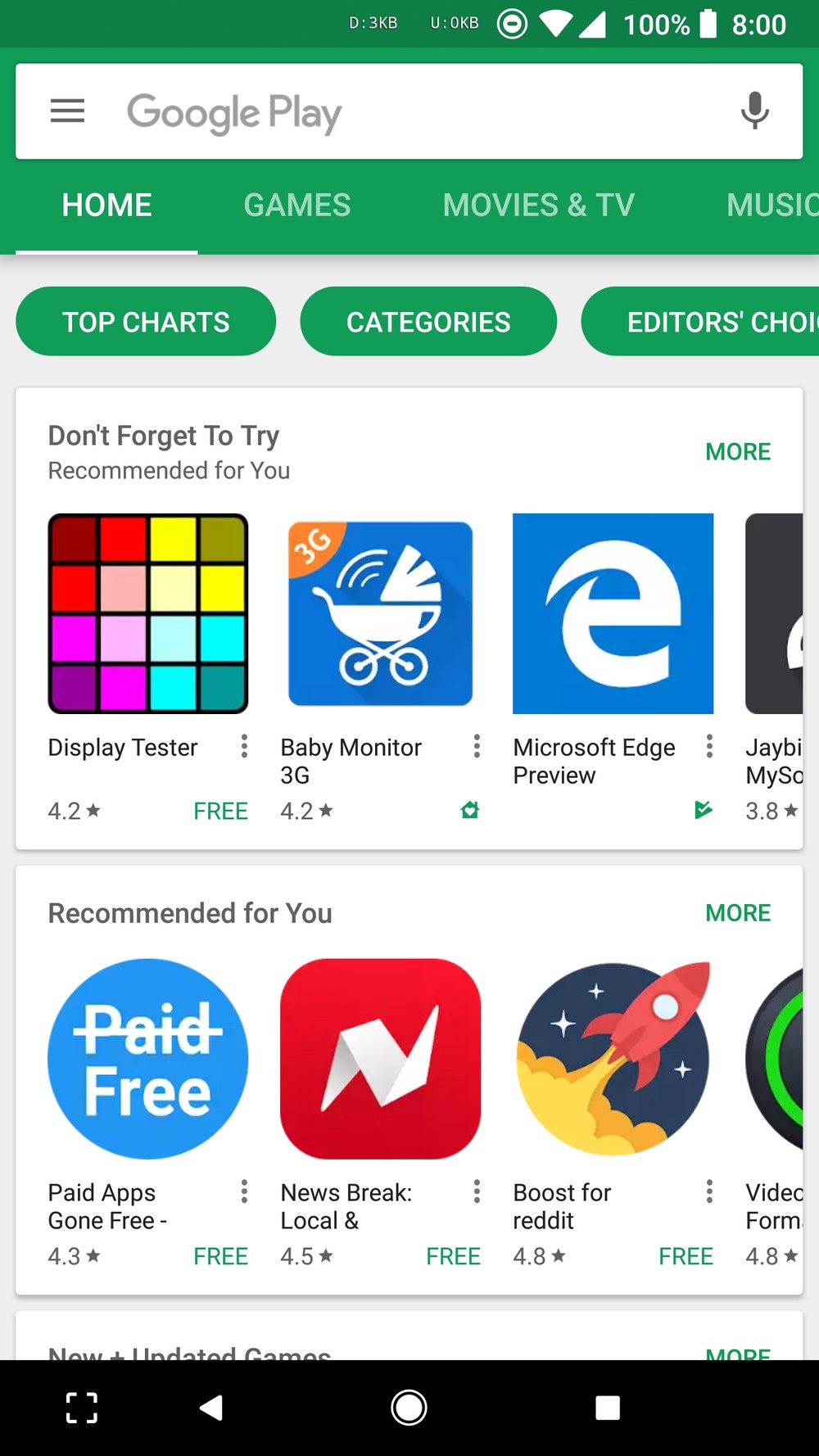Open overflow menu for Boost for reddit
Image resolution: width=819 pixels, height=1456 pixels.
tap(709, 1191)
